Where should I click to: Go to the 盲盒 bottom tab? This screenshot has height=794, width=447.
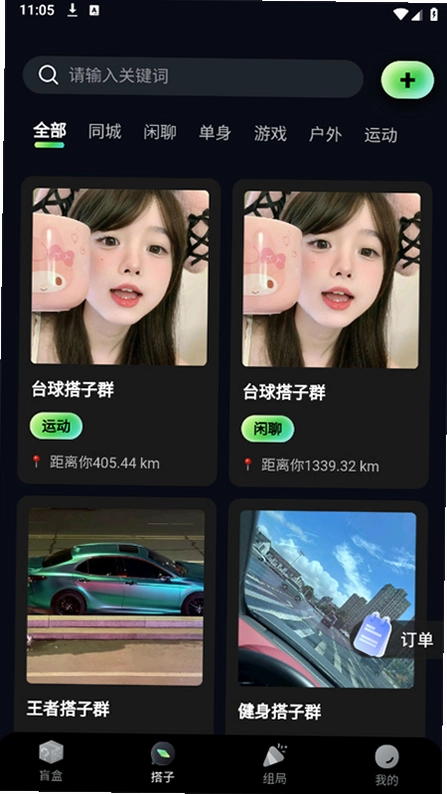click(51, 760)
